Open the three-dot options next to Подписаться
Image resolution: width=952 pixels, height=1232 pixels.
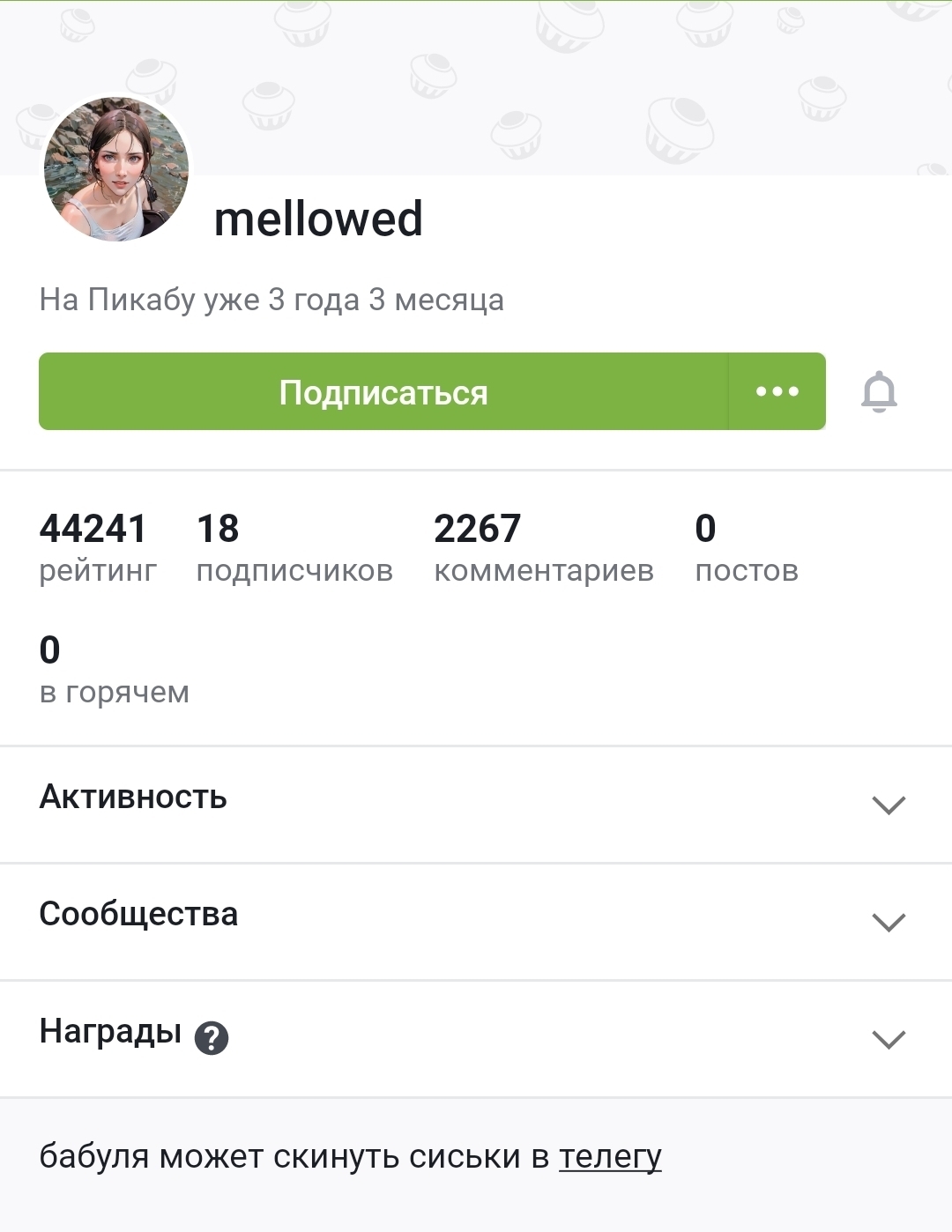click(777, 392)
